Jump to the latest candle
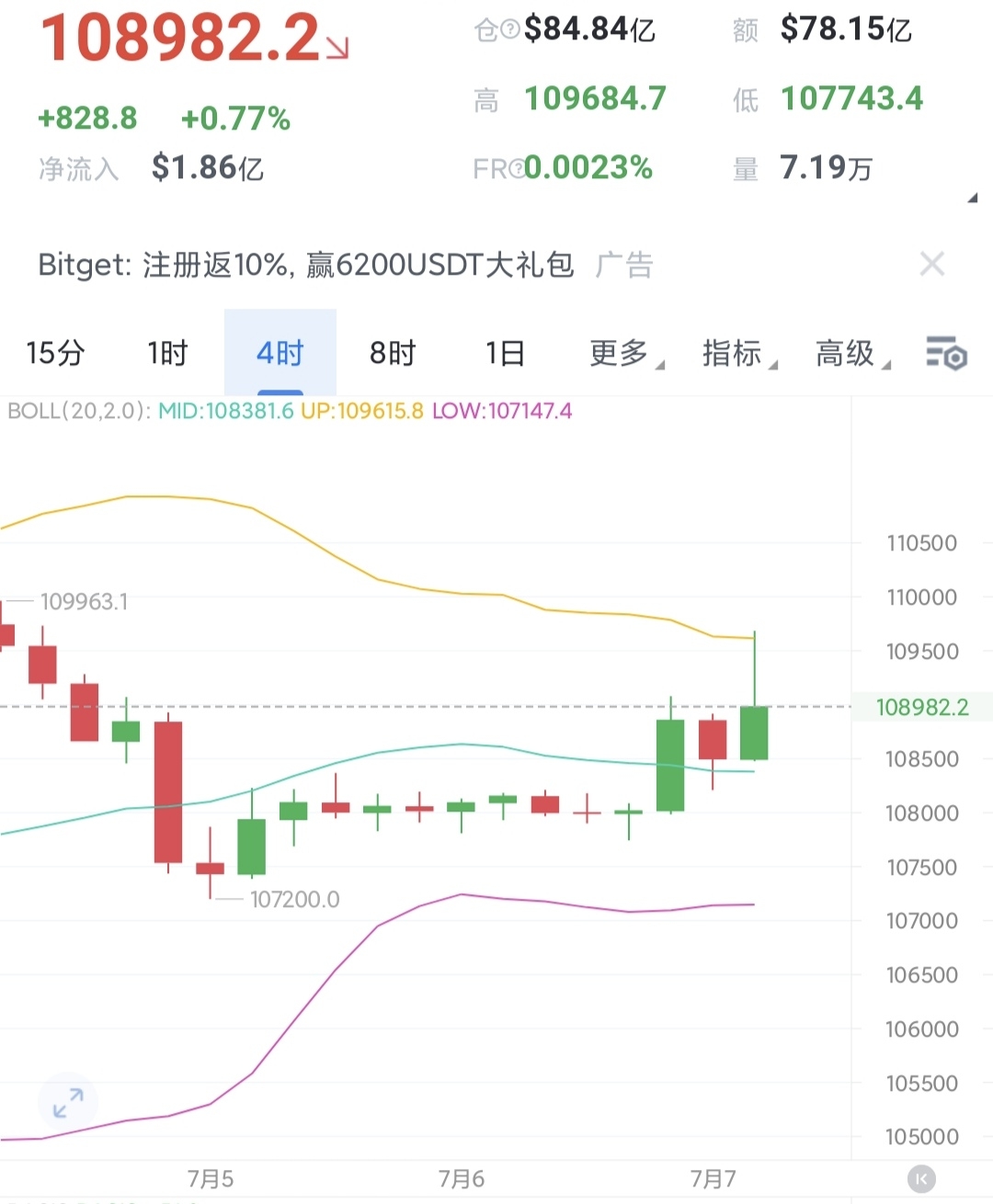Viewport: 993px width, 1204px height. [921, 1178]
